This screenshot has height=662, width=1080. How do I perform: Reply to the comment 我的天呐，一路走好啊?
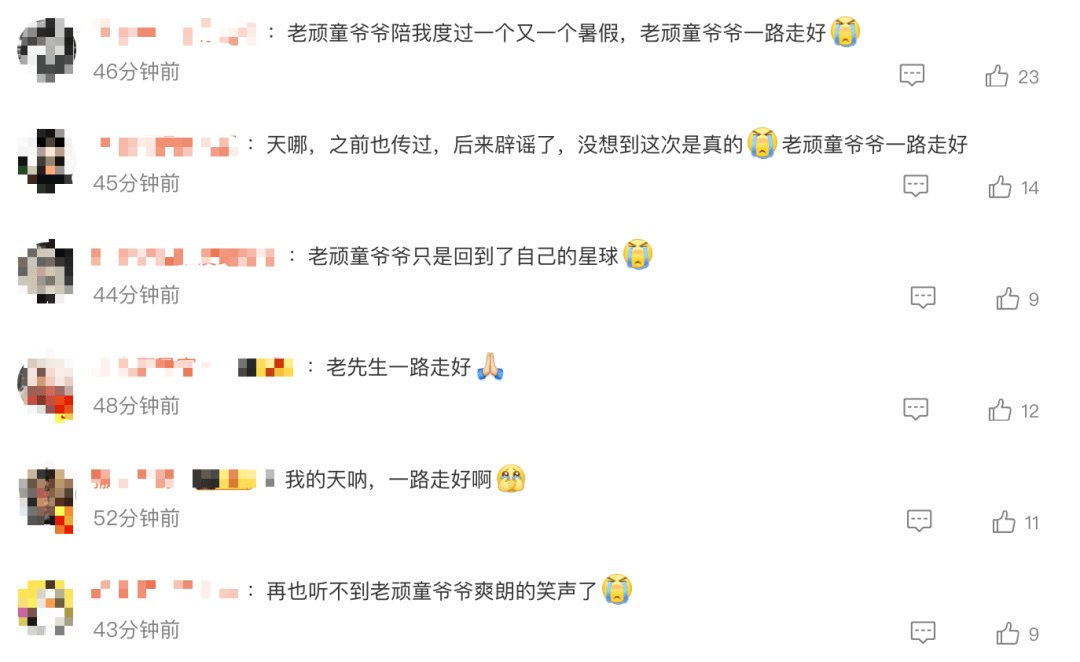(x=919, y=521)
